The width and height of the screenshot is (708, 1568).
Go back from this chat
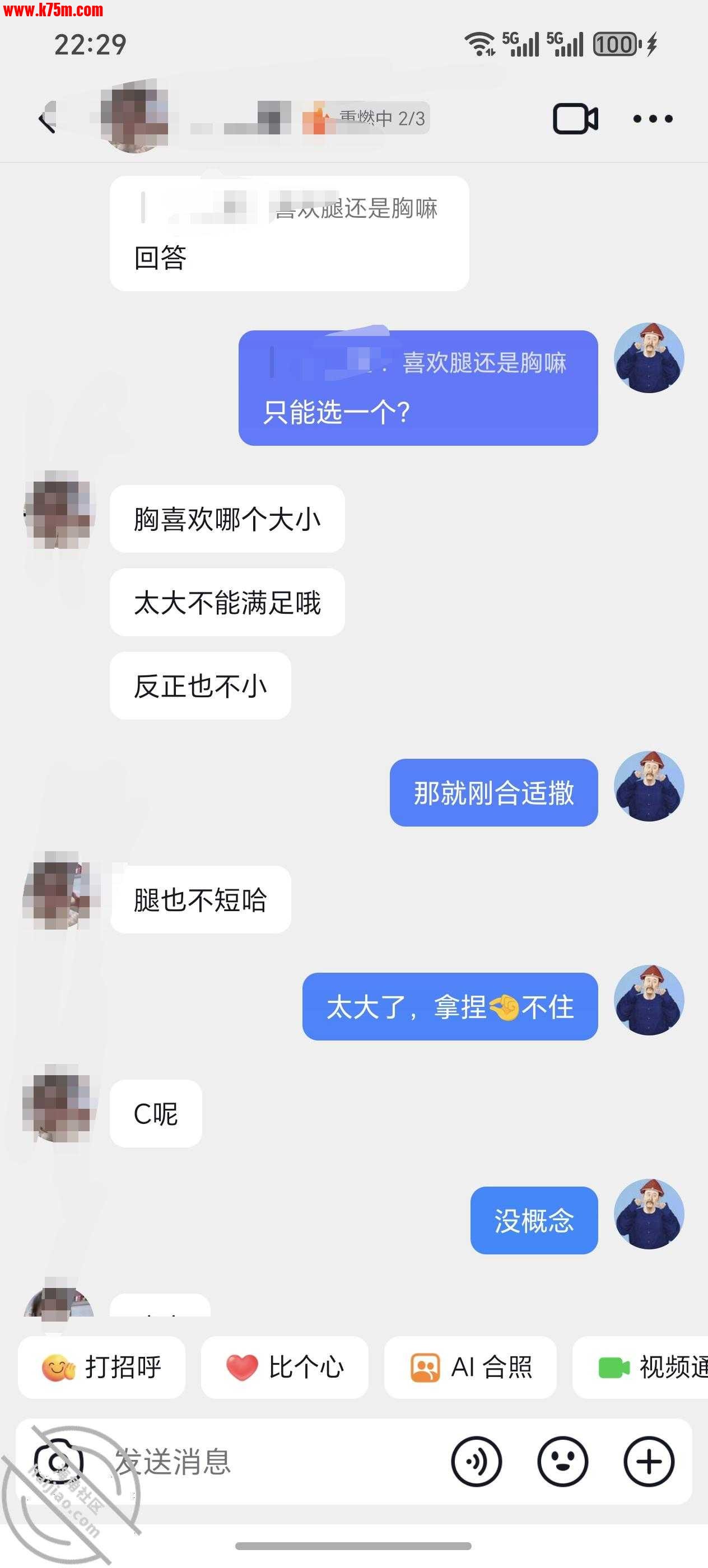coord(47,118)
